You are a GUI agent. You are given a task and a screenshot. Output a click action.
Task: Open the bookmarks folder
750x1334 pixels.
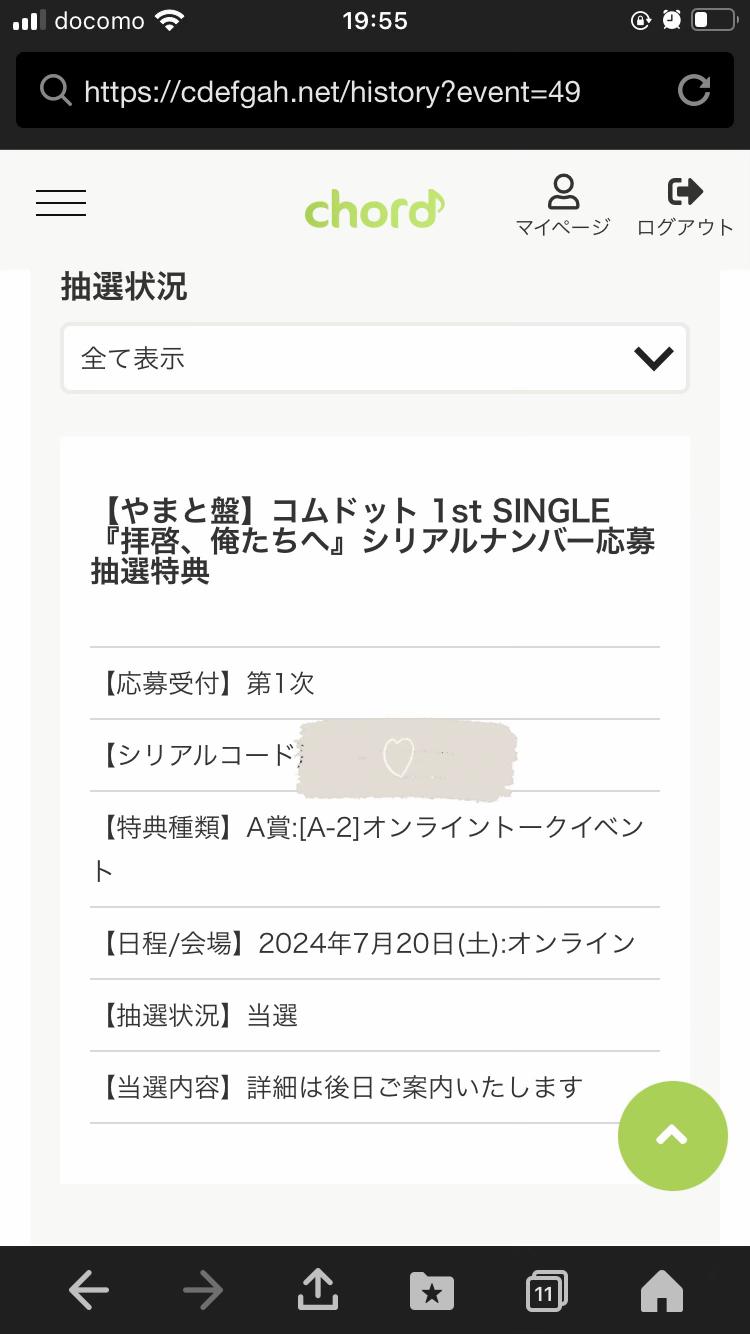(x=432, y=1291)
